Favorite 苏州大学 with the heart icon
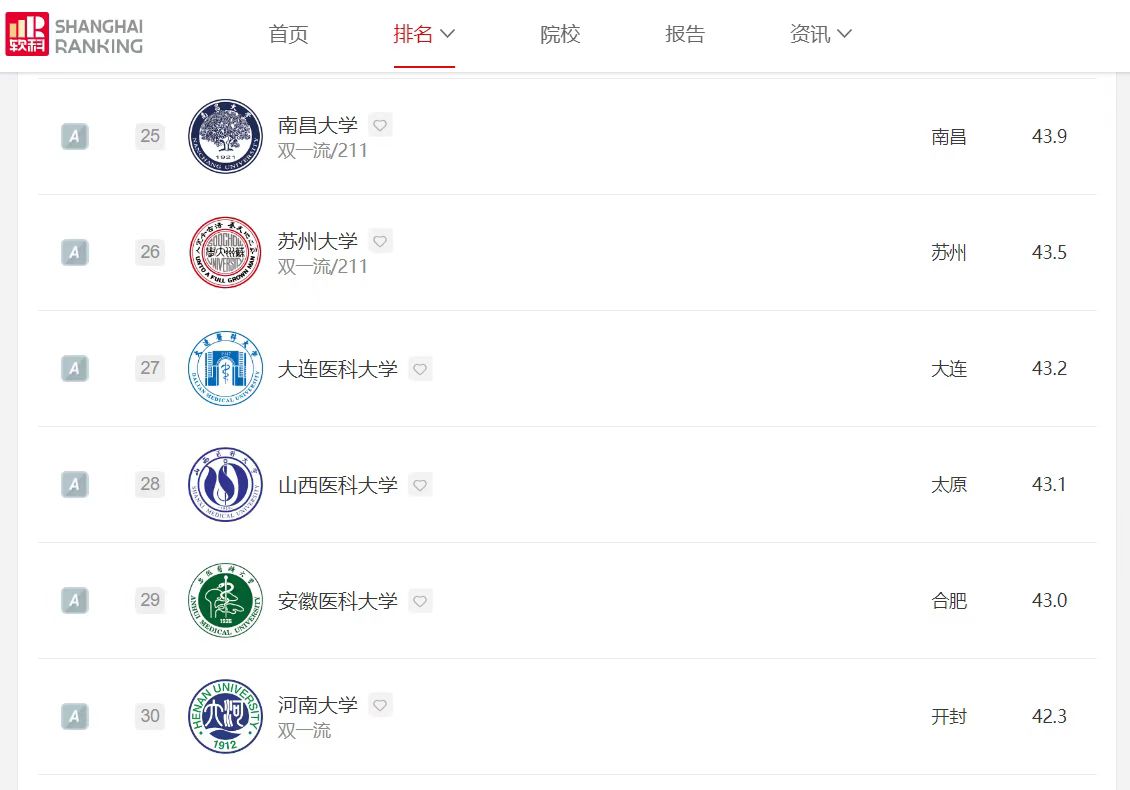 (380, 241)
